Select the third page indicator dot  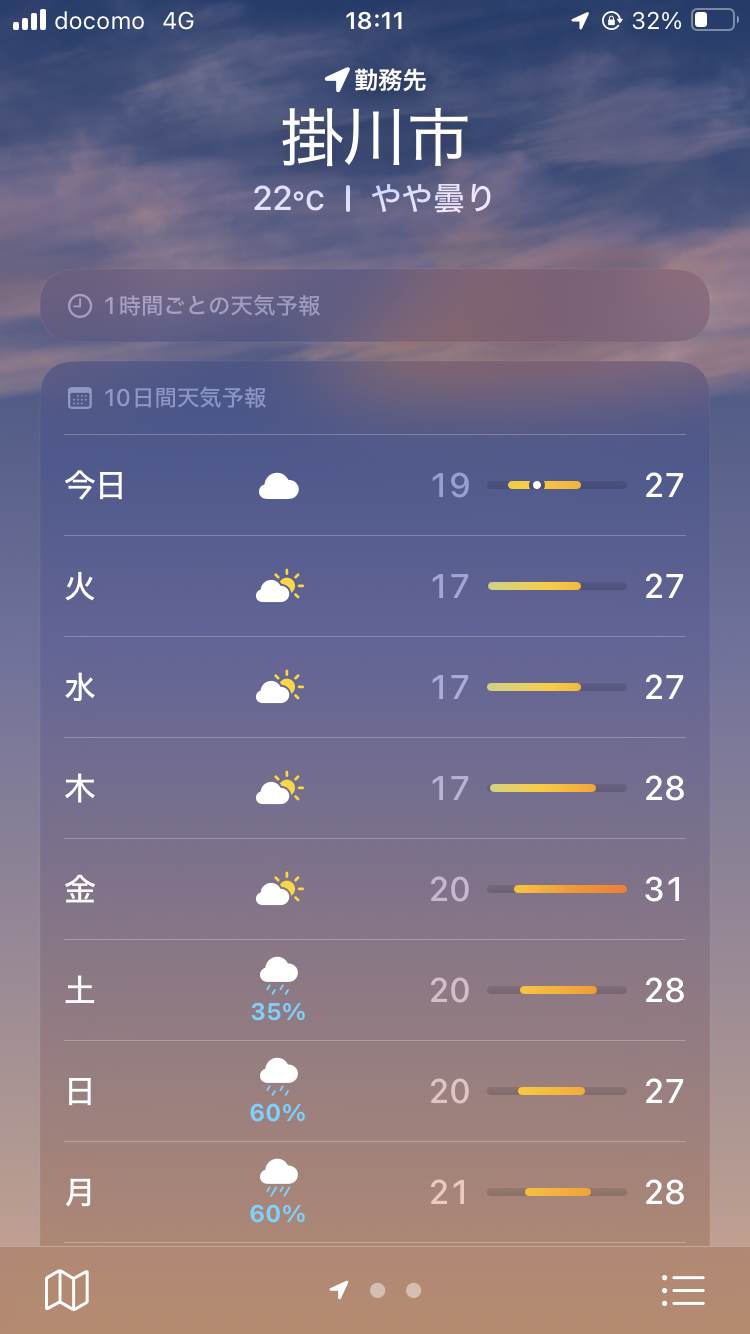point(413,1290)
